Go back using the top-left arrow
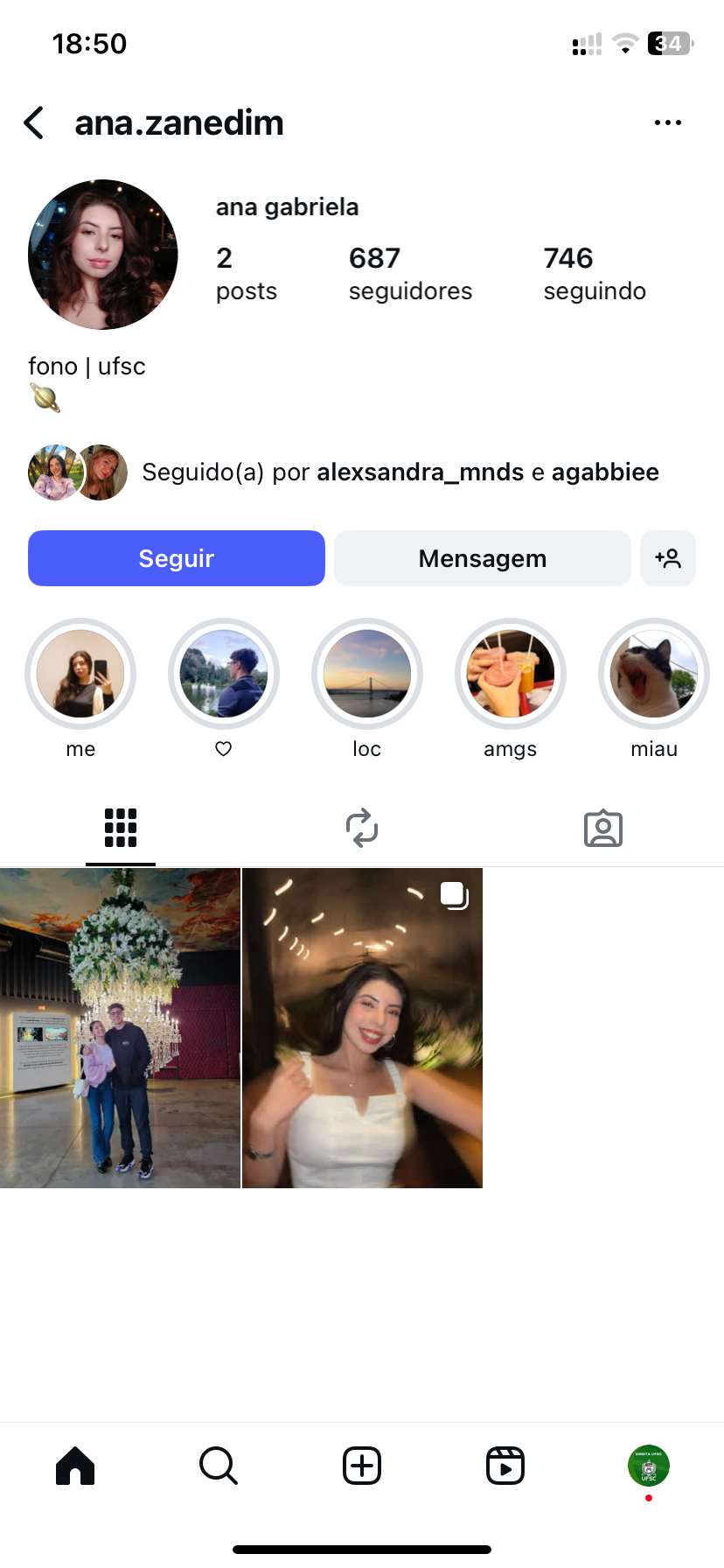 coord(34,123)
